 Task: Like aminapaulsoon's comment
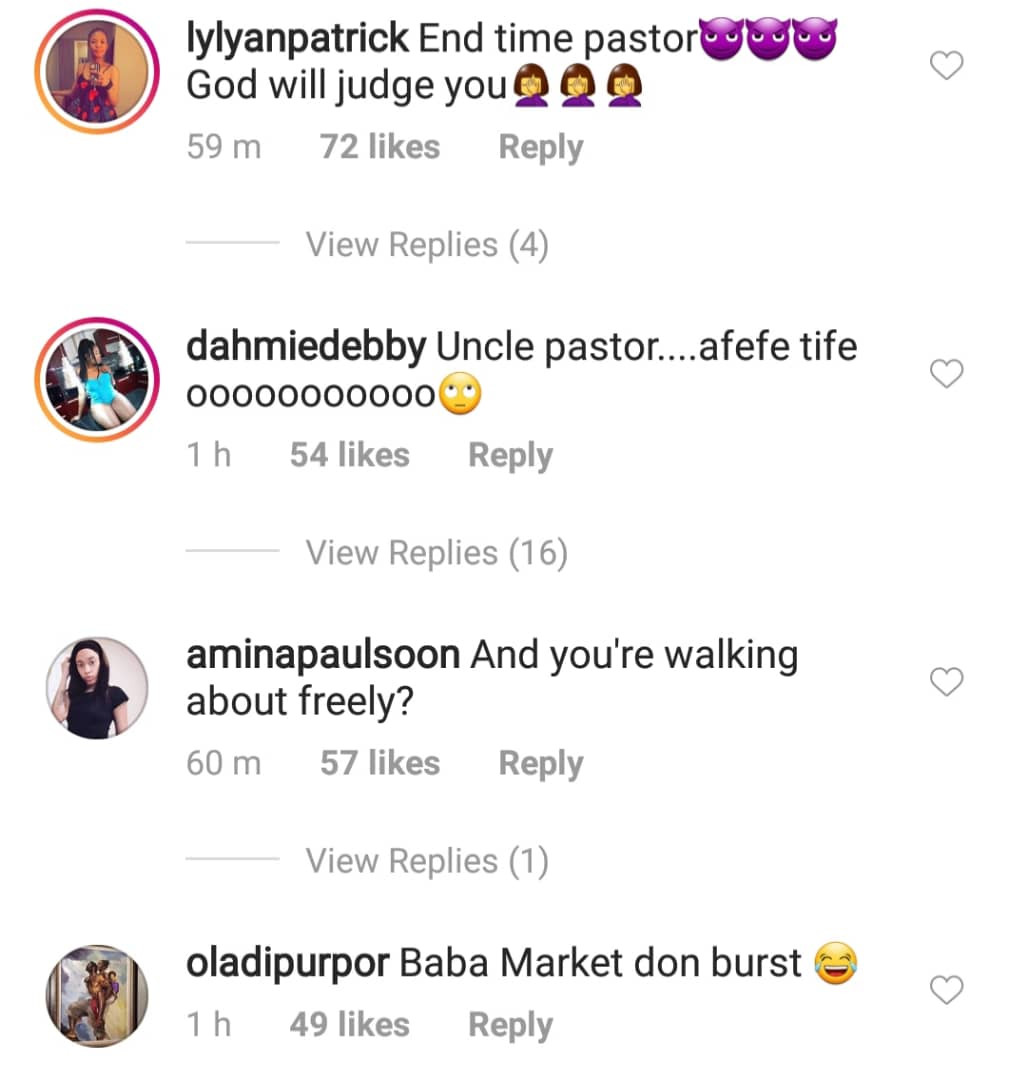(946, 683)
